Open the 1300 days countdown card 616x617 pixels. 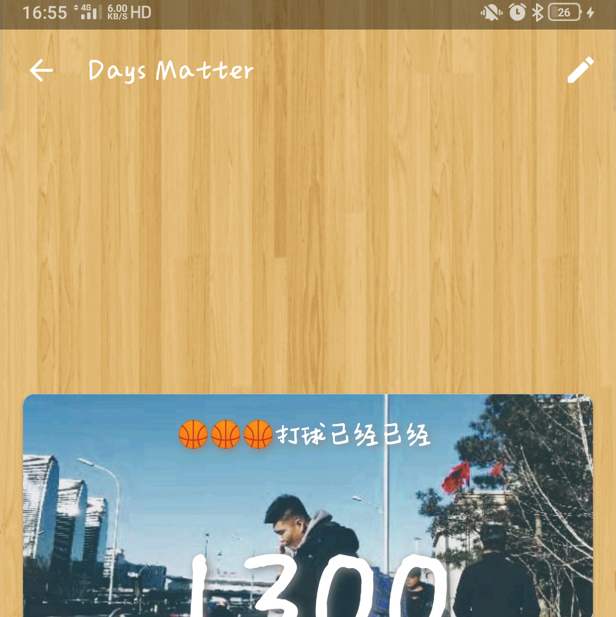pos(308,510)
